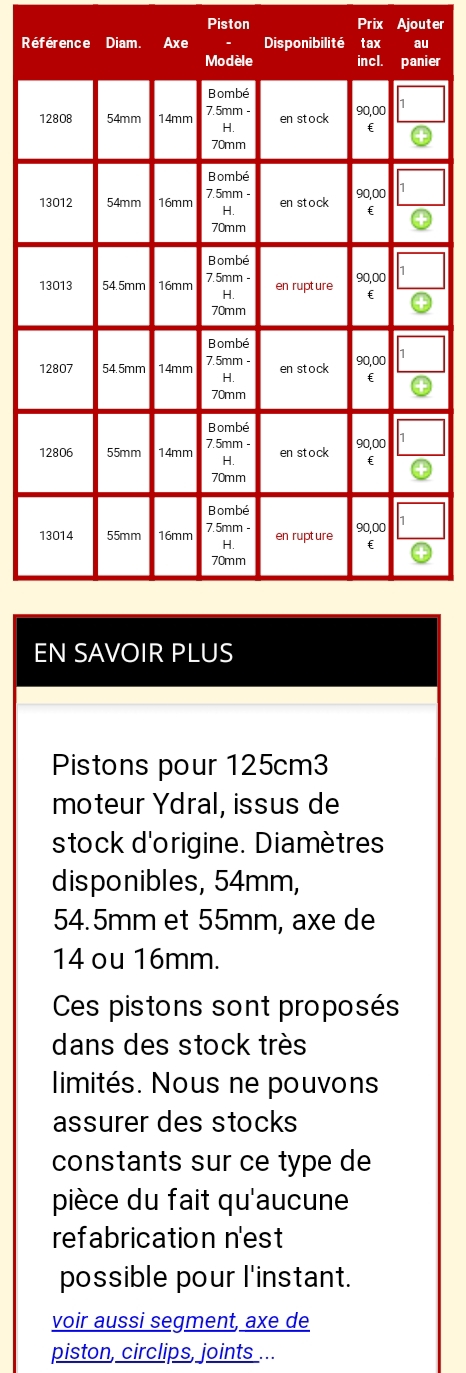Focus the quantity field for reference 12807
Image resolution: width=466 pixels, height=1373 pixels.
point(421,353)
